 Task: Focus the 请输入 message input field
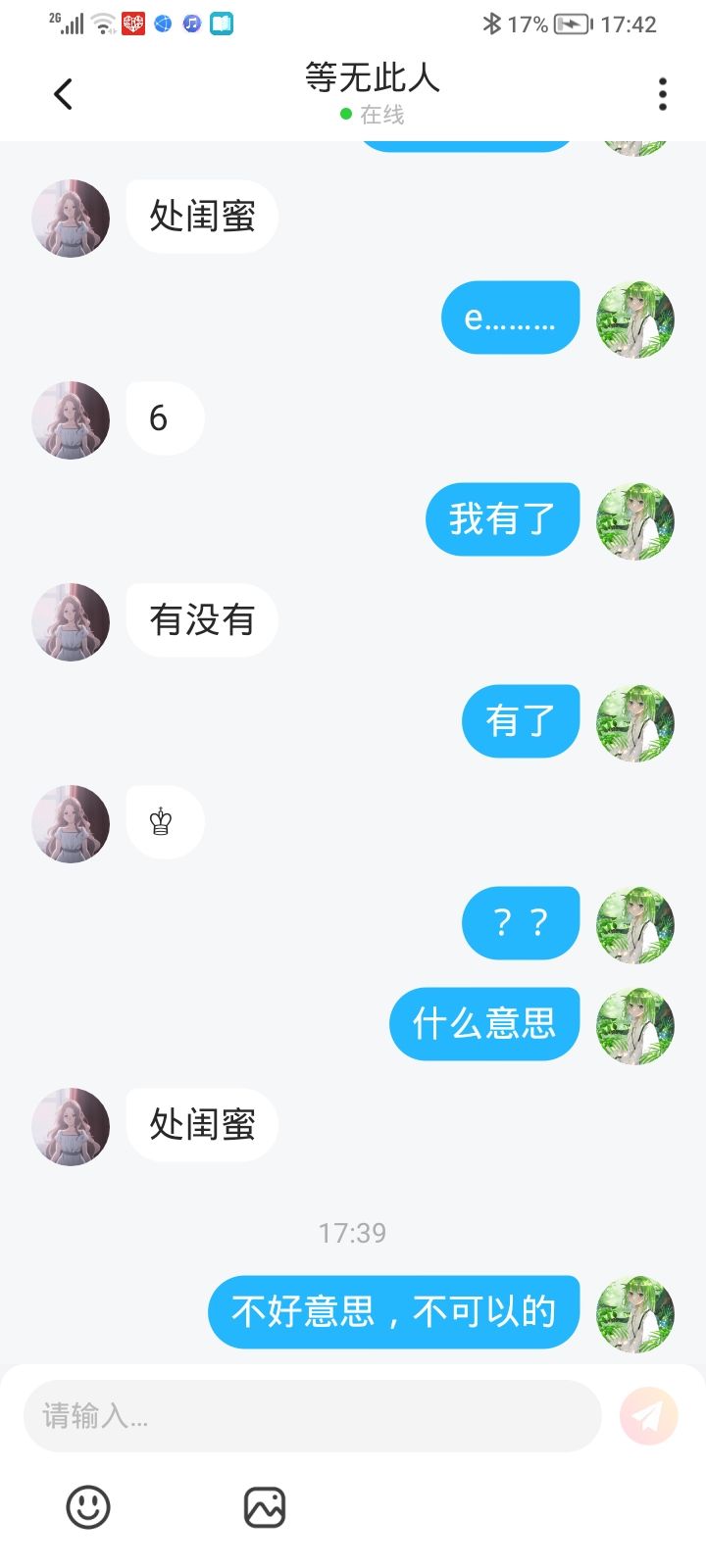312,1416
